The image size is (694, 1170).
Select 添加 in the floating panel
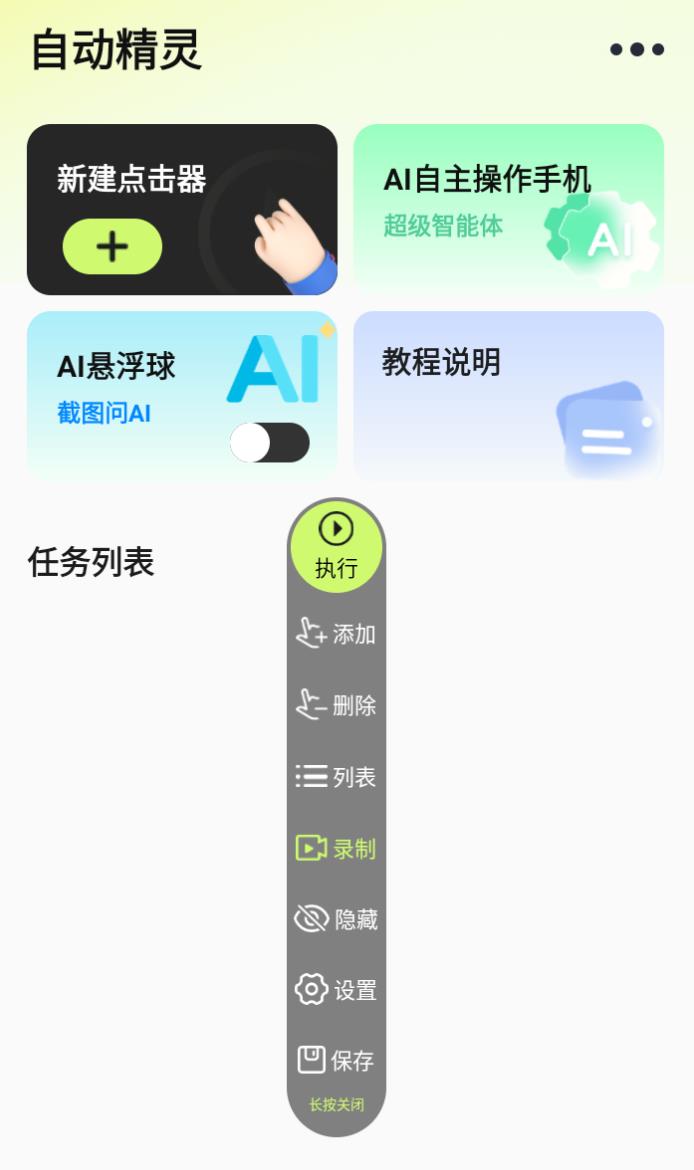[336, 634]
